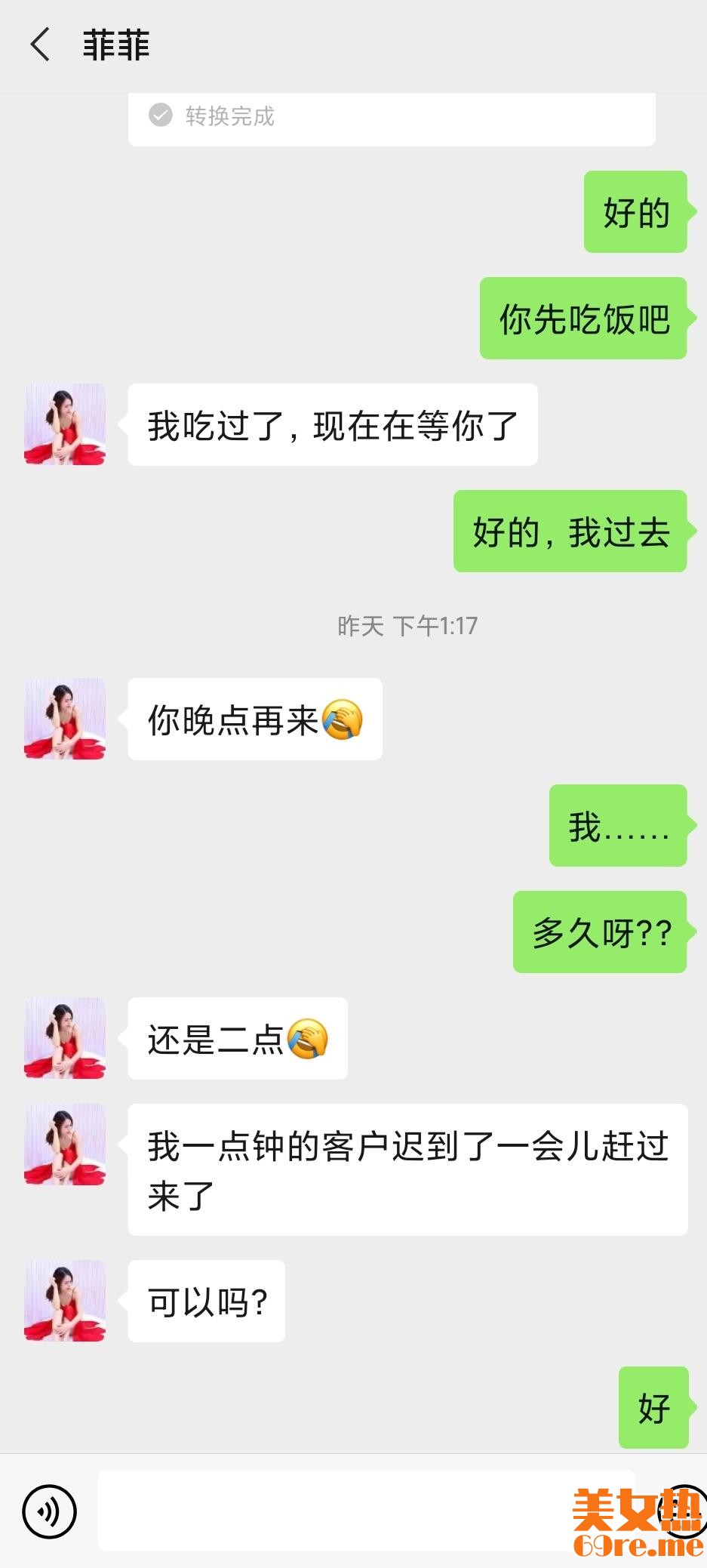Image resolution: width=707 pixels, height=1568 pixels.
Task: Switch to voice message input
Action: tap(49, 1511)
